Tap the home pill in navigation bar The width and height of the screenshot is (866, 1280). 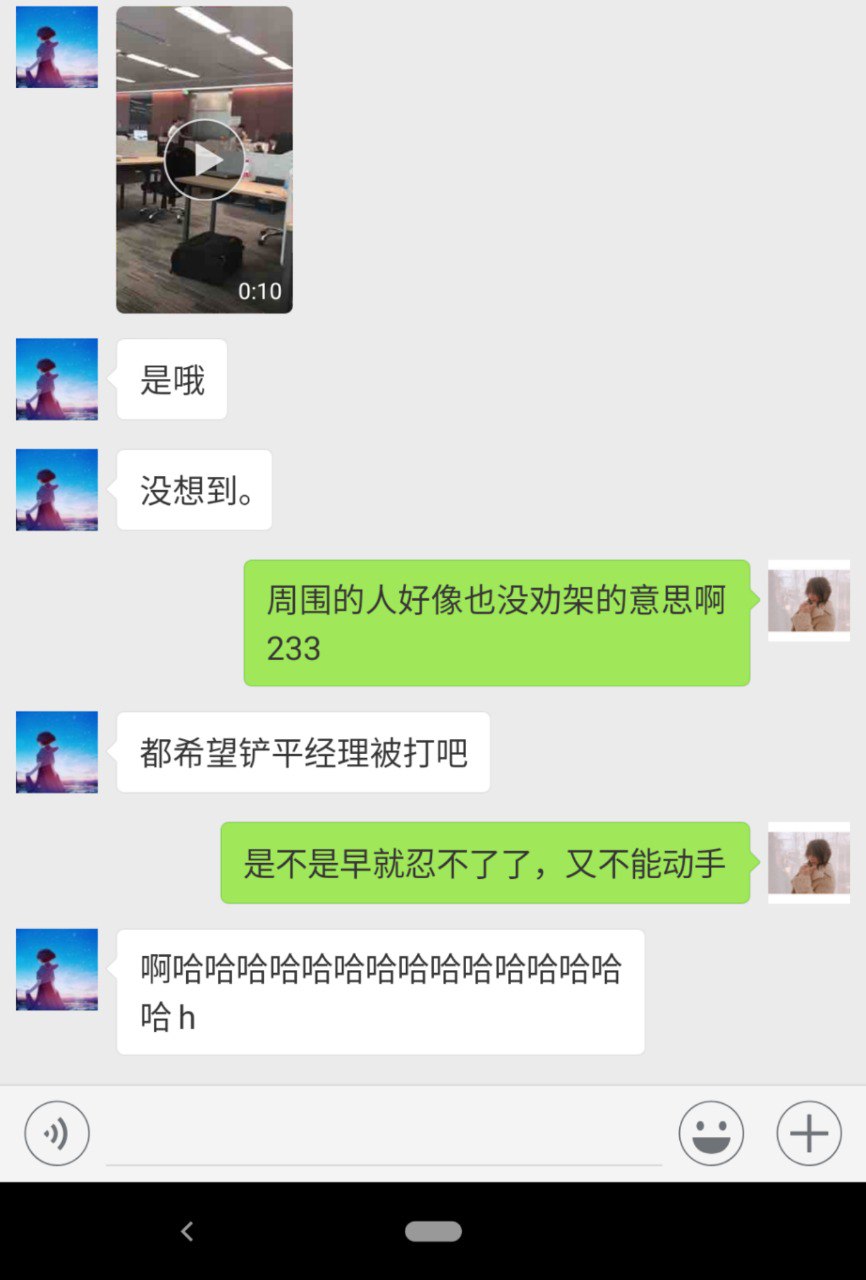pos(433,1231)
